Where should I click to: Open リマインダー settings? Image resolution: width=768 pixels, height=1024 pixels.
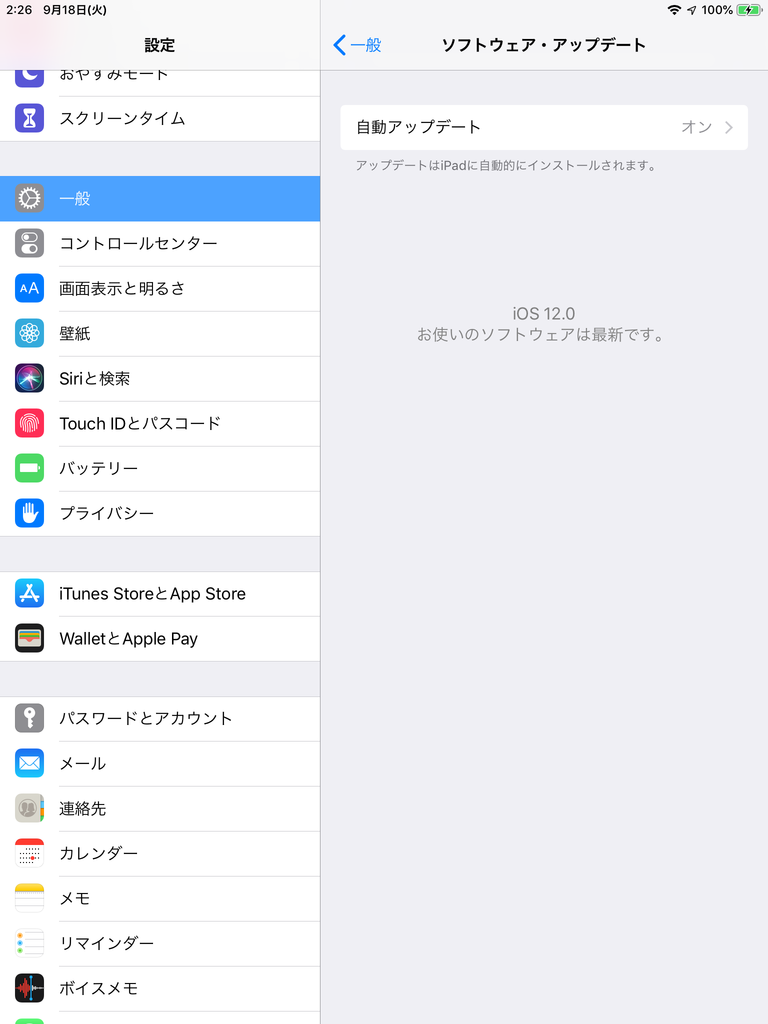(x=160, y=943)
